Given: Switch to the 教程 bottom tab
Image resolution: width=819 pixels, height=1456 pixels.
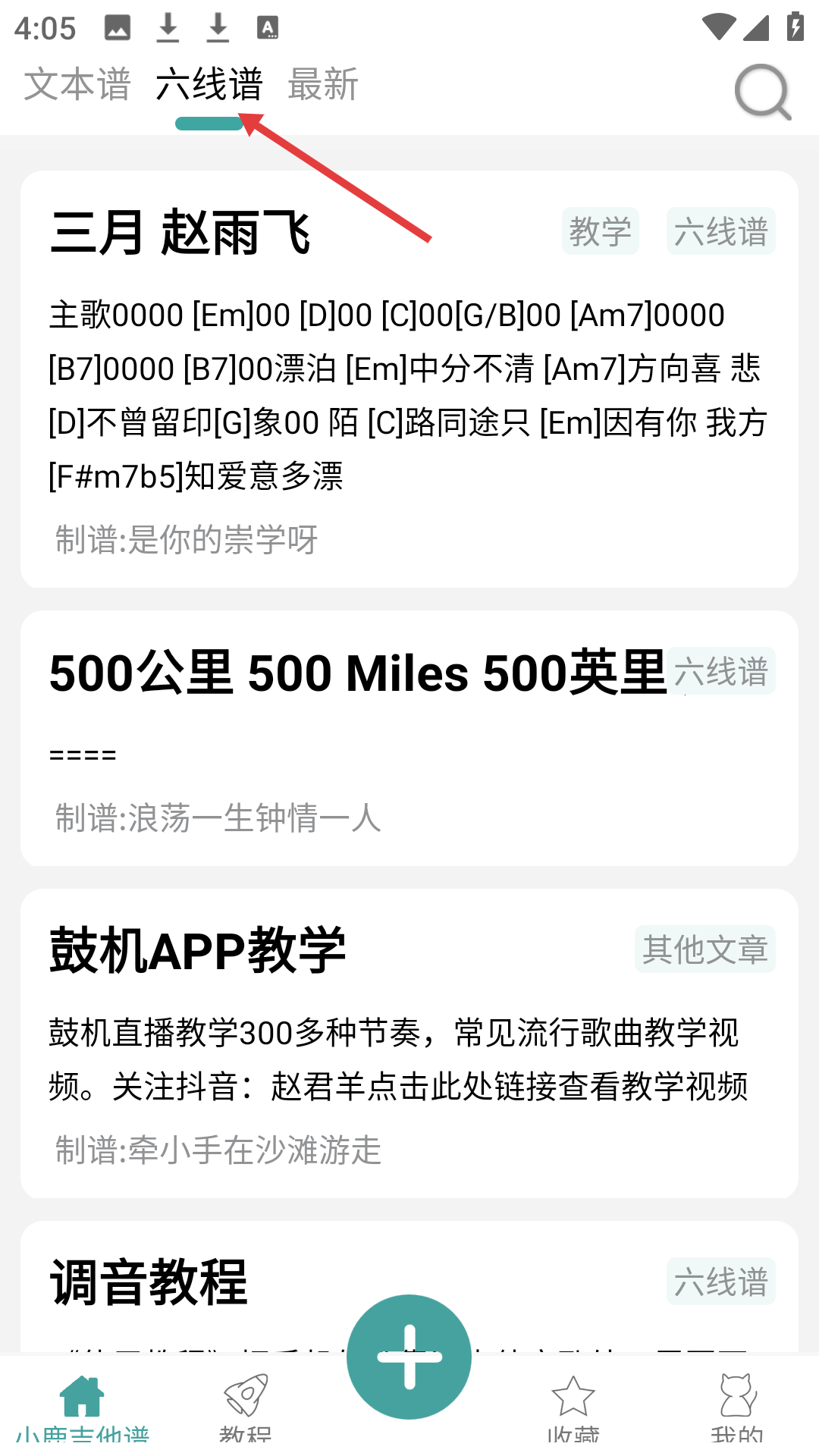Looking at the screenshot, I should [246, 1407].
